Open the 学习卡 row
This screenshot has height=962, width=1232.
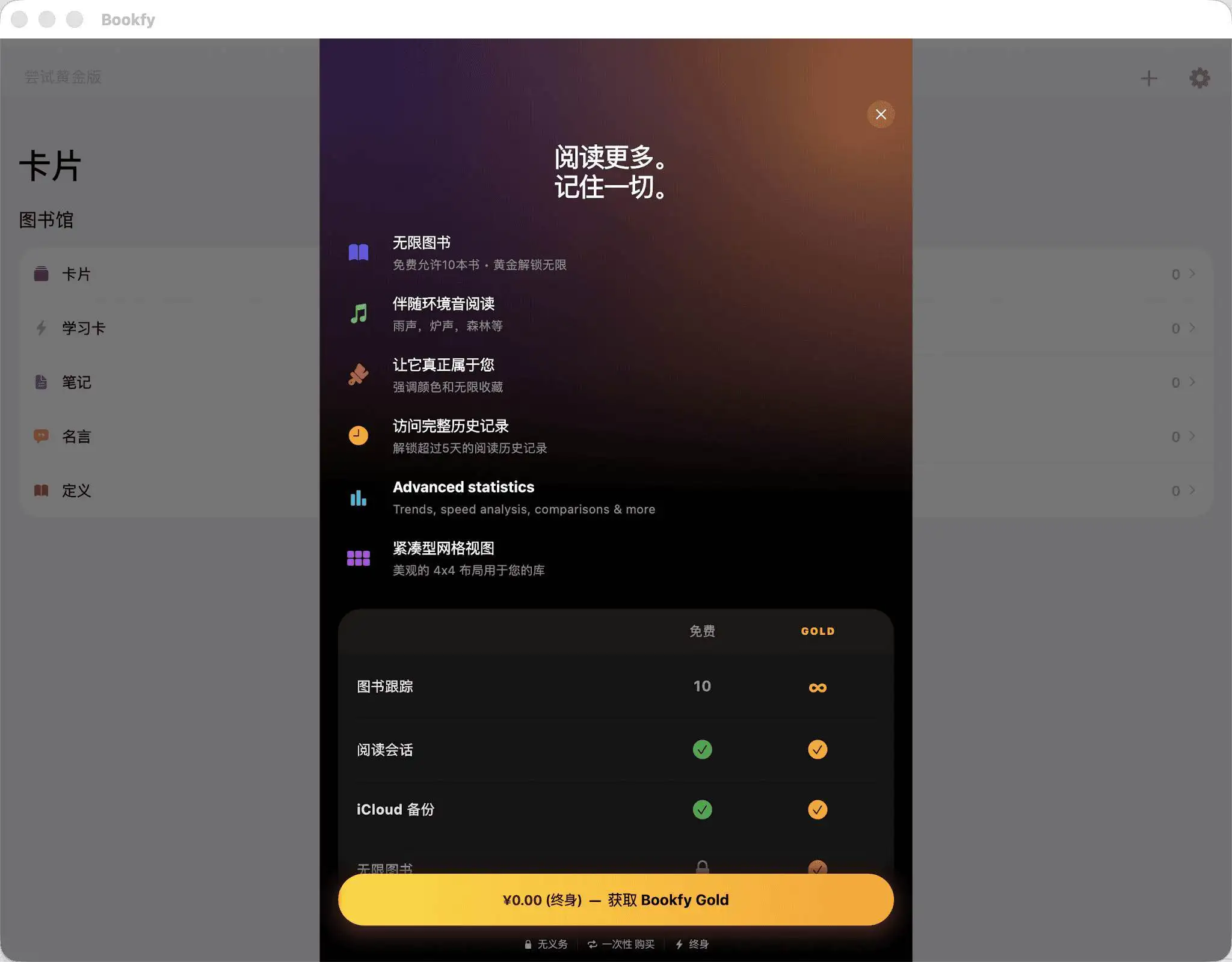coord(83,328)
